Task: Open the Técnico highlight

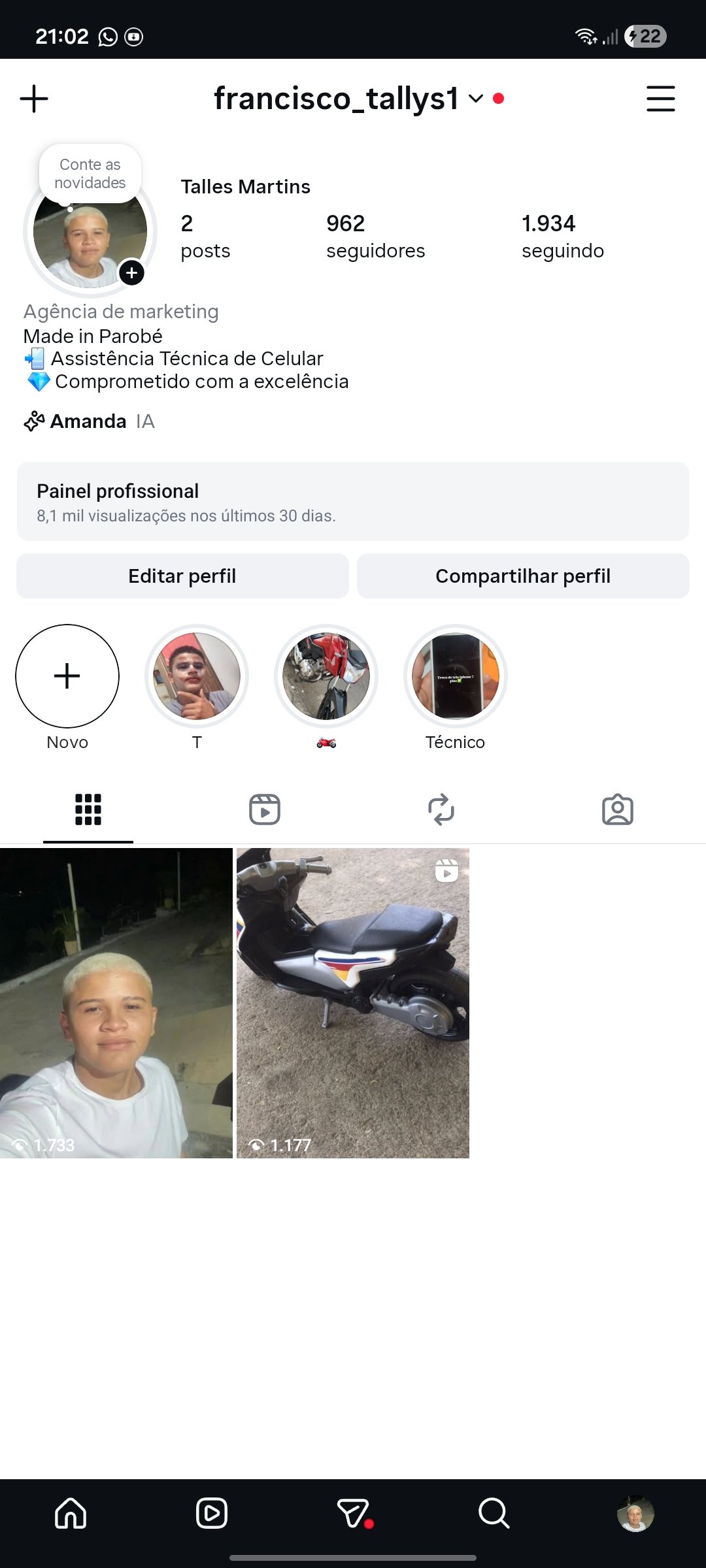Action: click(456, 676)
